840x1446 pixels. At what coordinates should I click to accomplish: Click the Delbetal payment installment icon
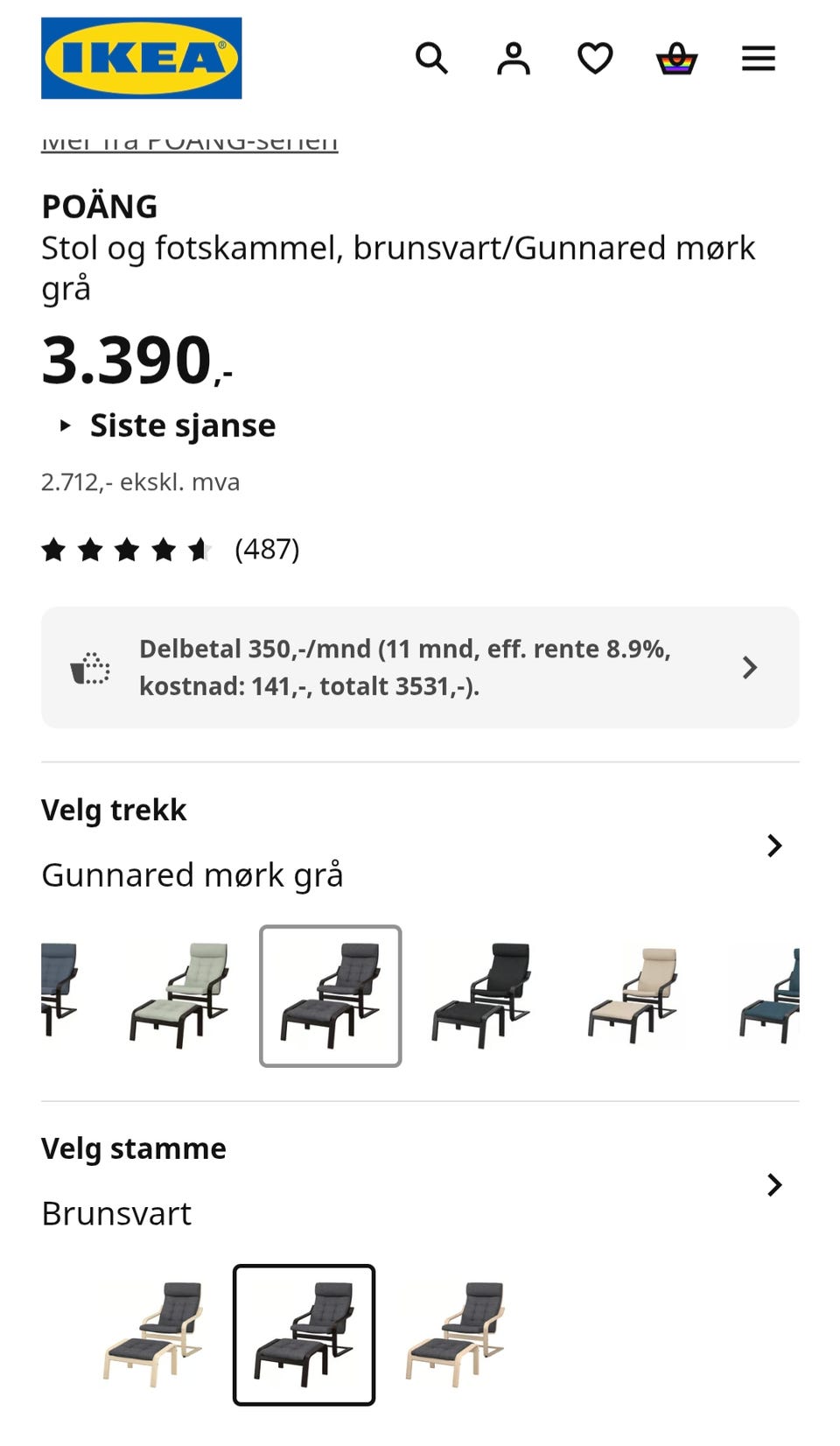click(90, 667)
